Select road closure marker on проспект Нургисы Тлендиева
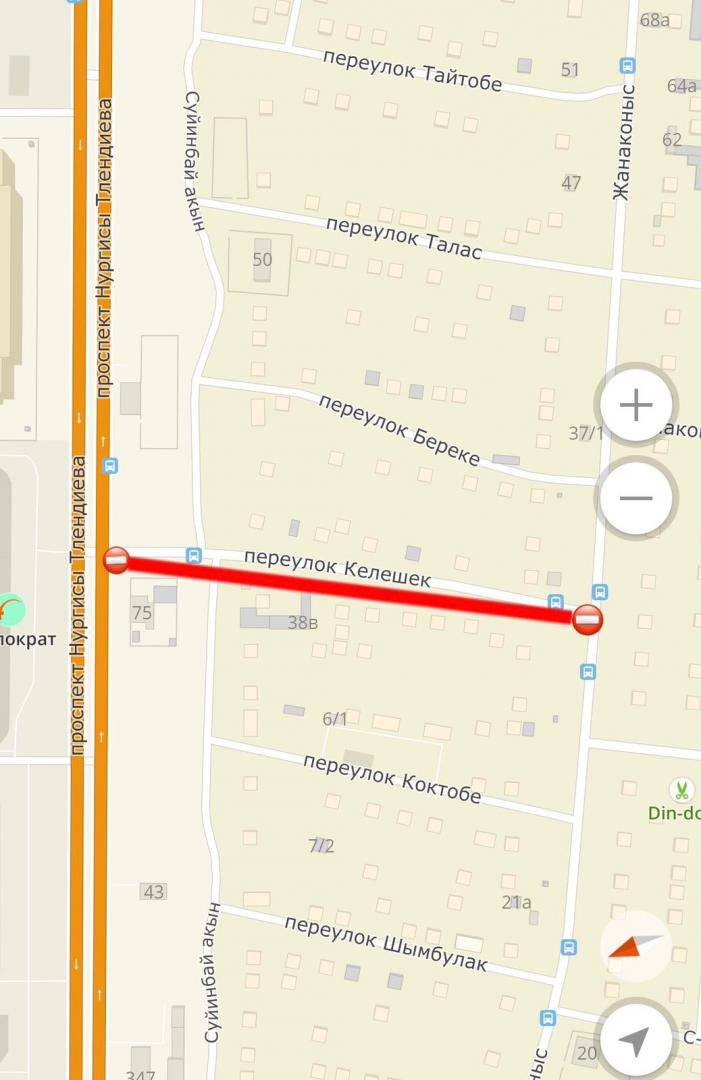The height and width of the screenshot is (1080, 701). click(116, 560)
